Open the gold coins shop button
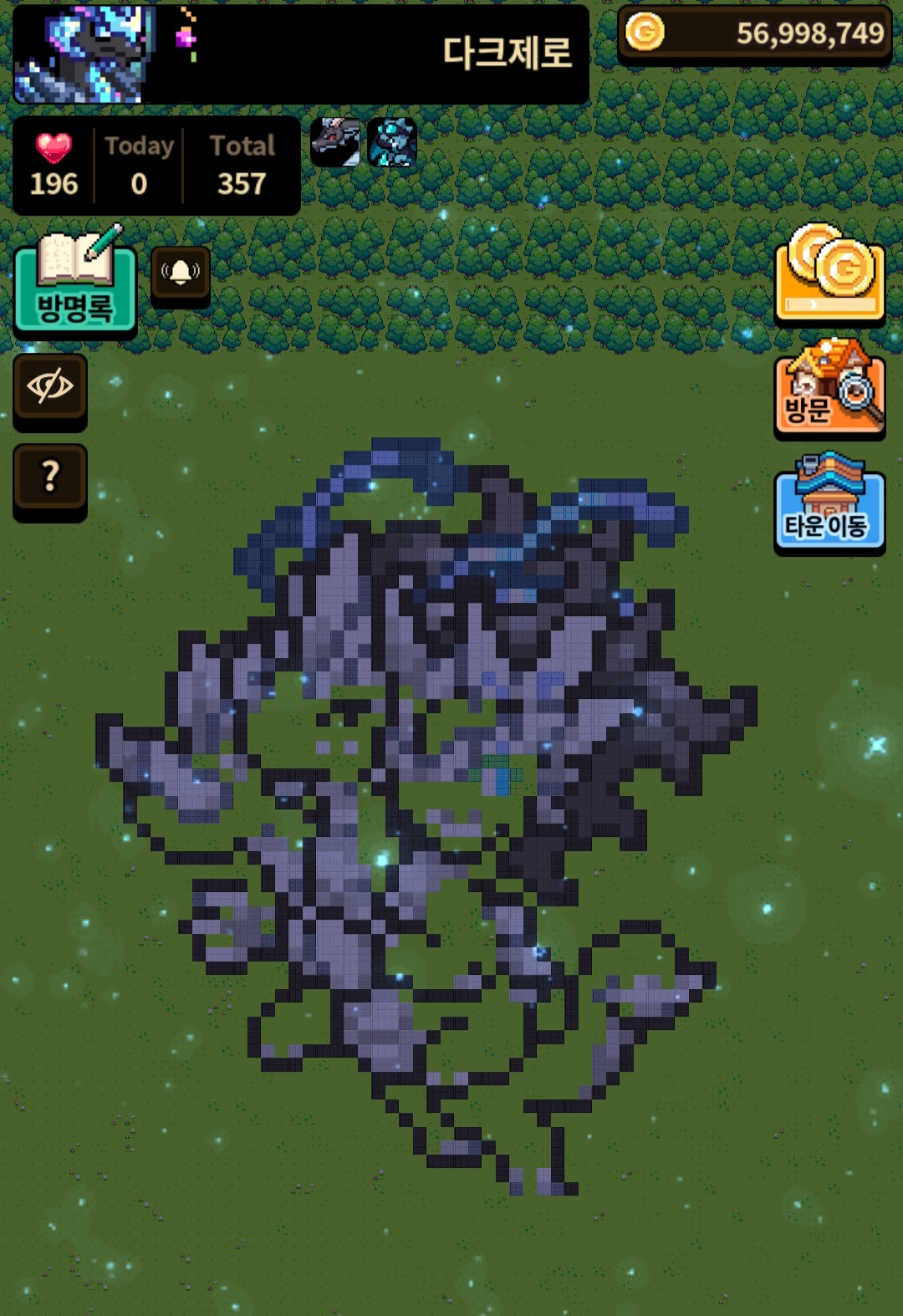Image resolution: width=903 pixels, height=1316 pixels. pos(829,275)
